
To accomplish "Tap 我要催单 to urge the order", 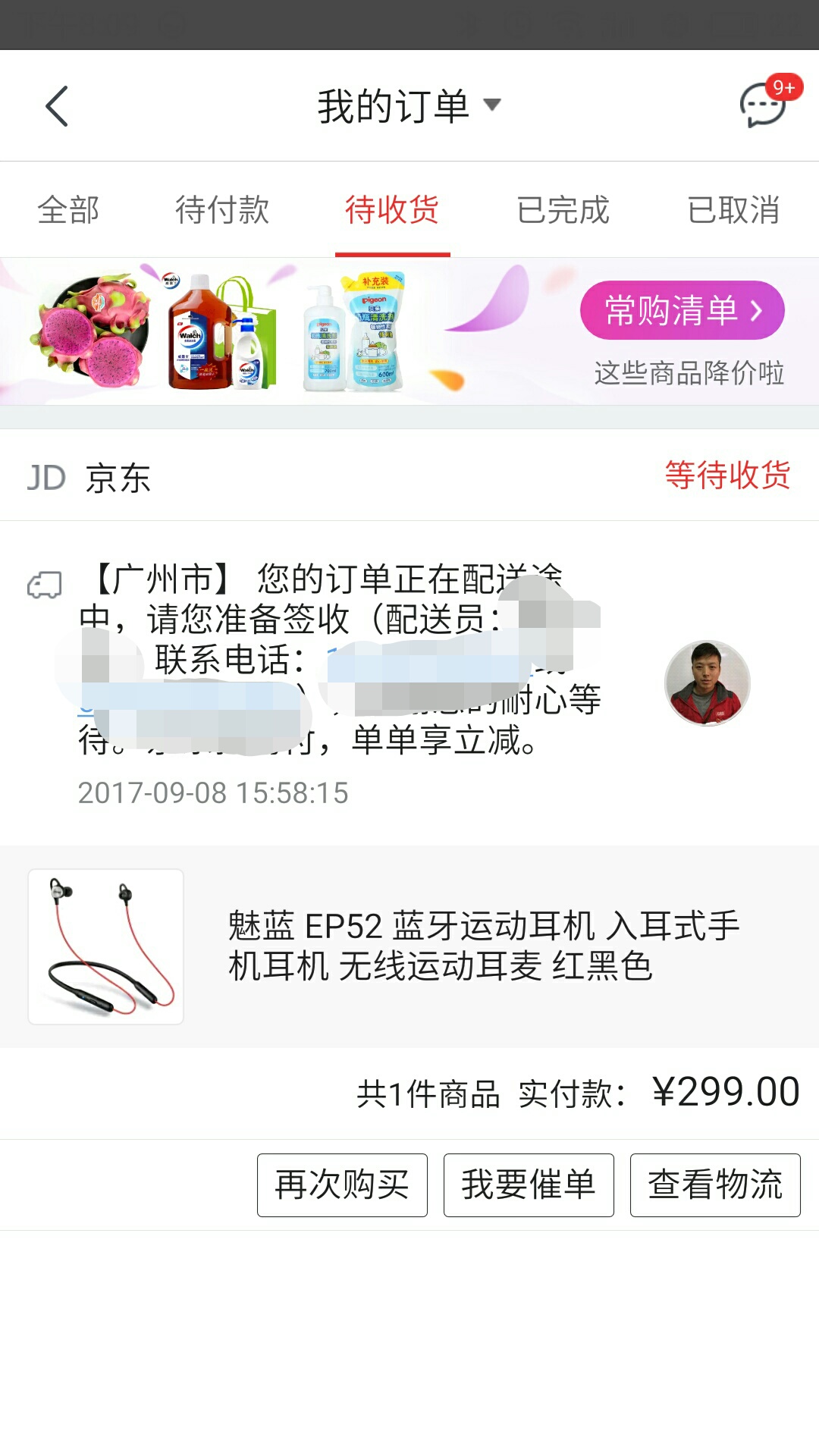I will 529,1185.
